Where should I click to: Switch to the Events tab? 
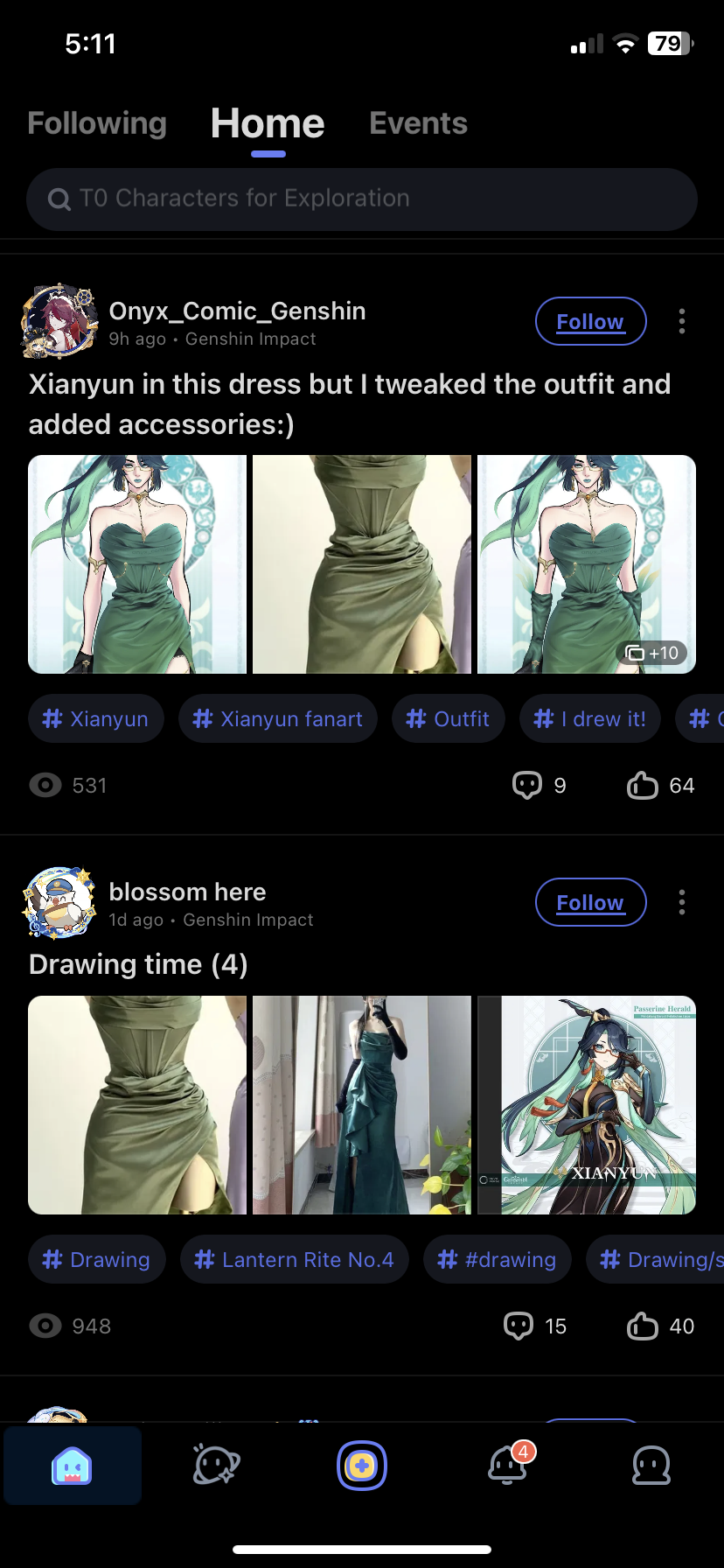tap(418, 123)
